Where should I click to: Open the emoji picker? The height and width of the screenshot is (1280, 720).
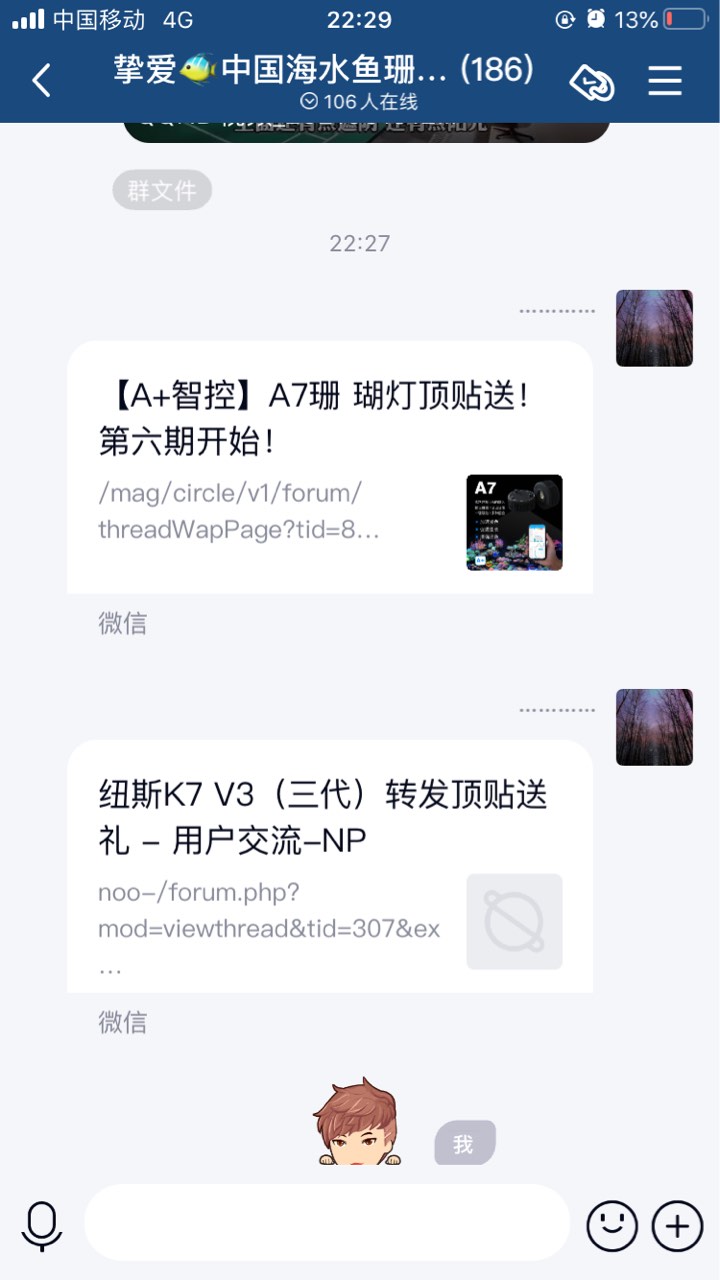pyautogui.click(x=611, y=1224)
